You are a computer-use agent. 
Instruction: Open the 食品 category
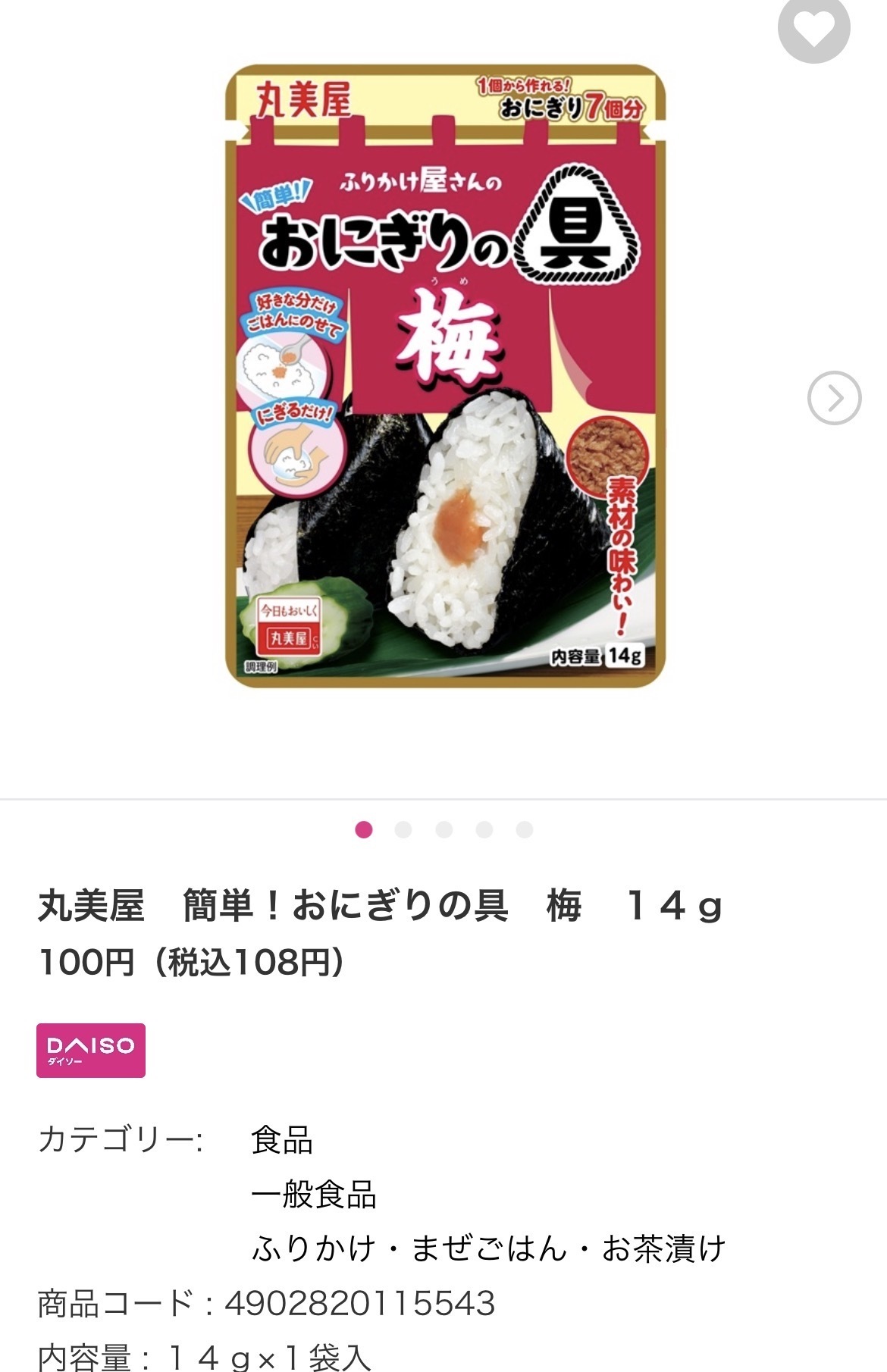pyautogui.click(x=282, y=1140)
